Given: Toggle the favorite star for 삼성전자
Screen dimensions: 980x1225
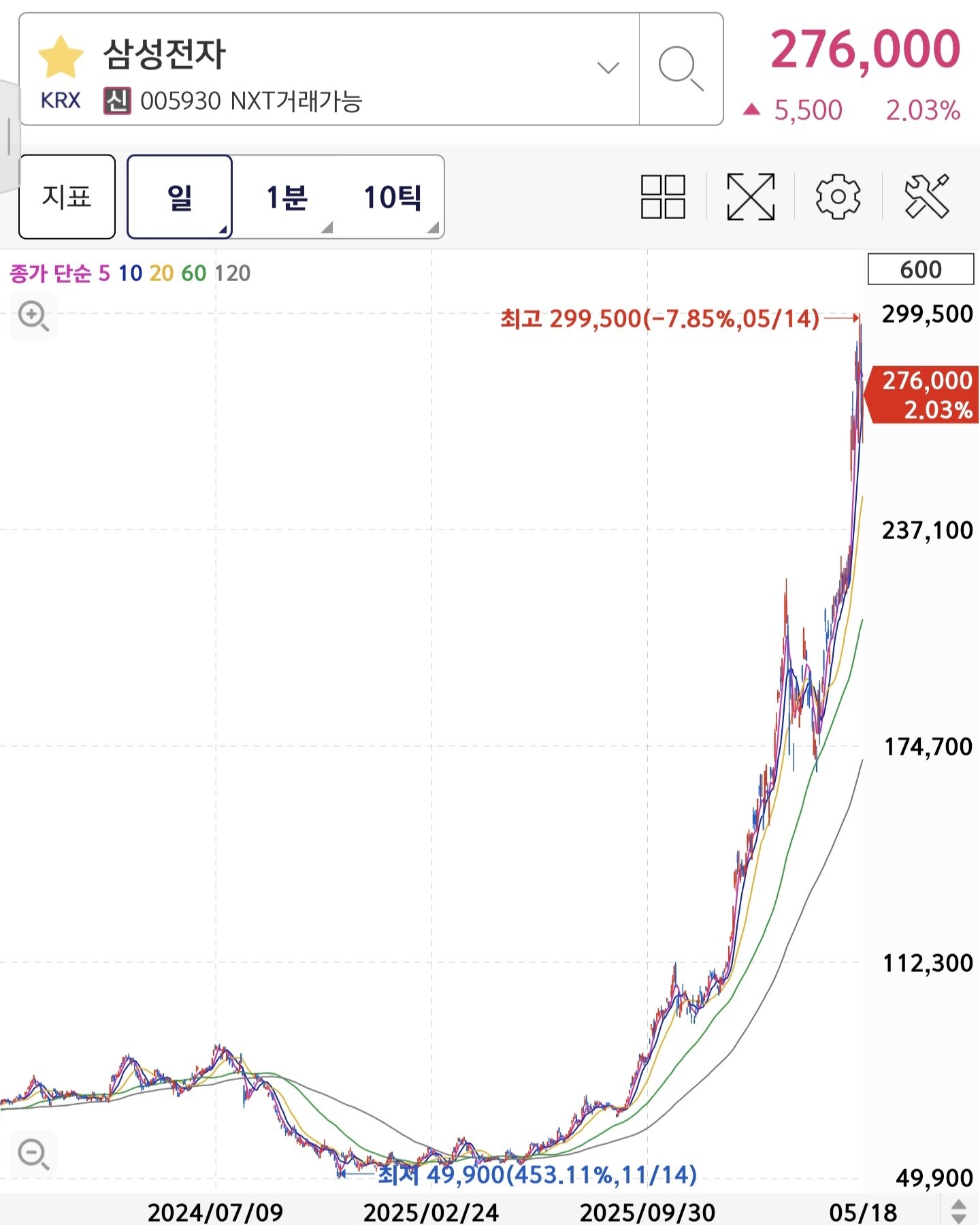Looking at the screenshot, I should 61,57.
